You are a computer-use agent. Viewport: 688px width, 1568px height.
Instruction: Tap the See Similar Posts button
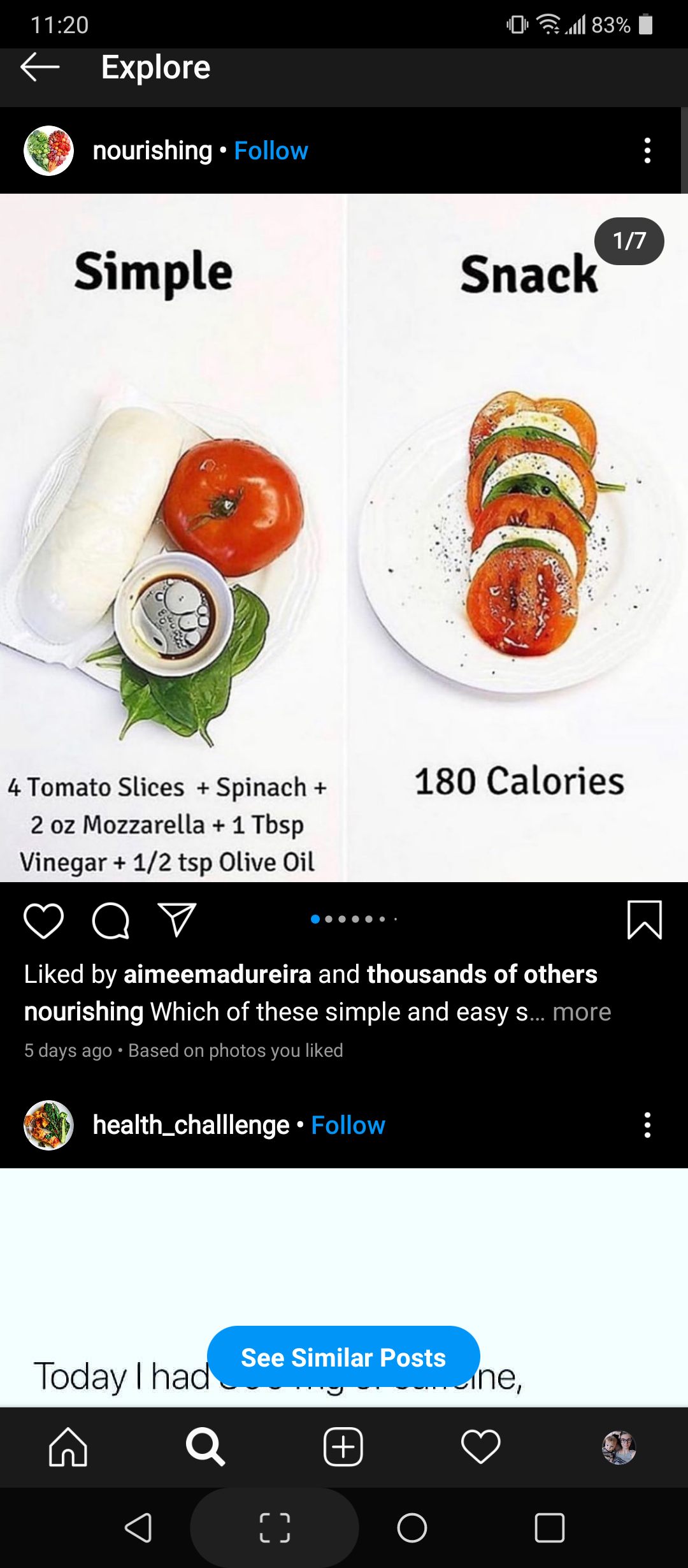(343, 1358)
